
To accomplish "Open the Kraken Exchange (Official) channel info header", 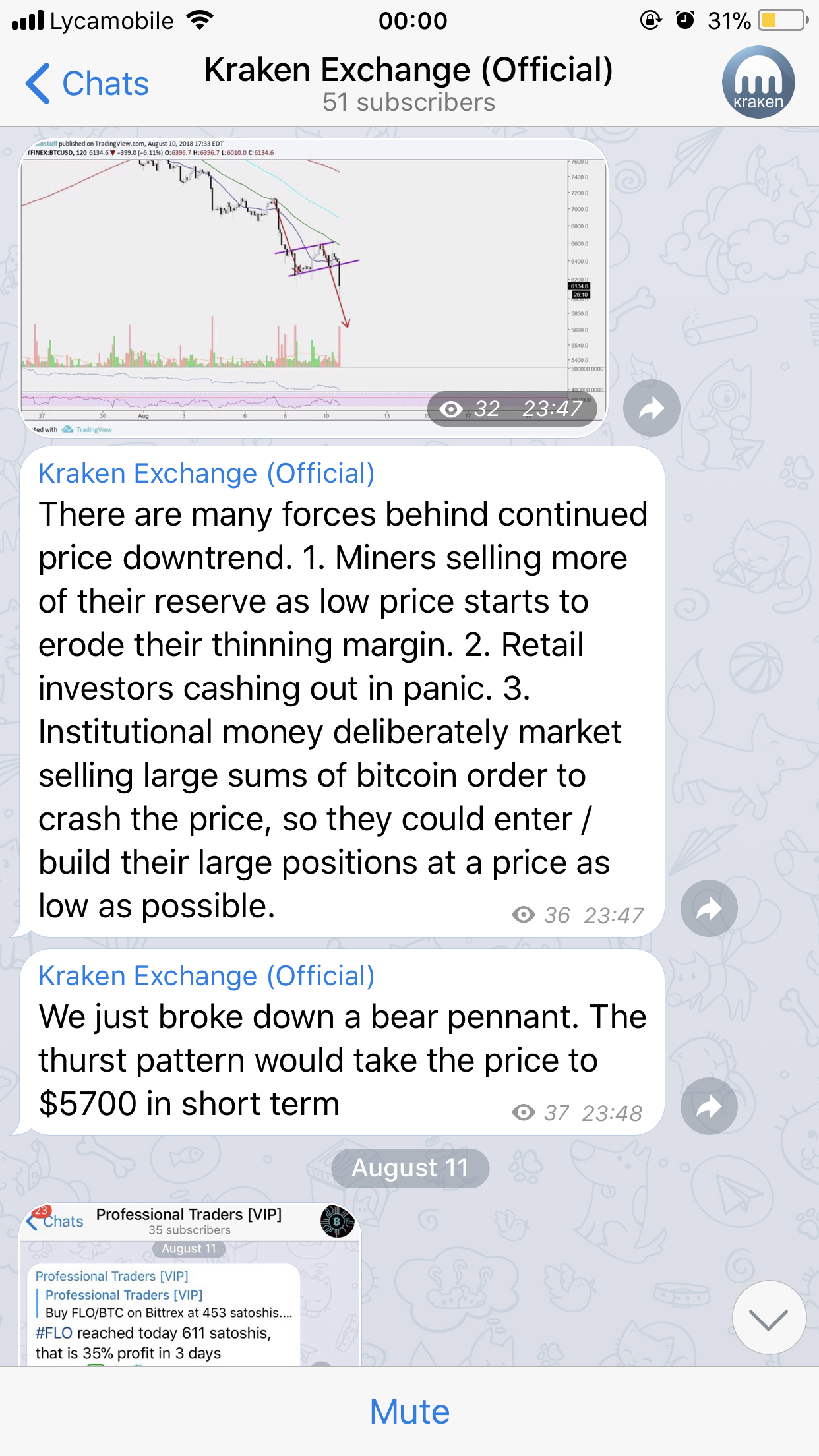I will coord(409,84).
